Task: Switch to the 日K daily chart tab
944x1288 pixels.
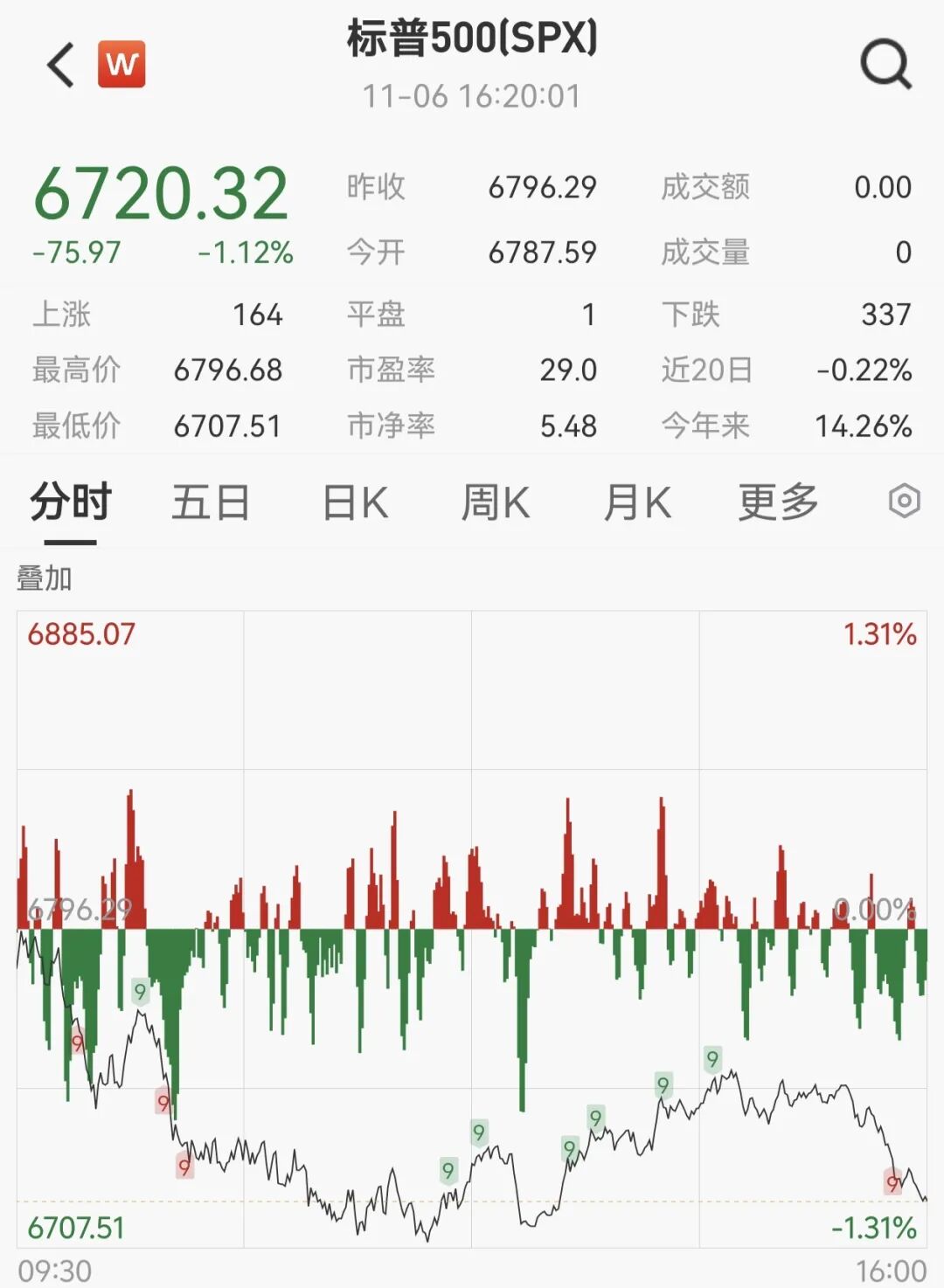Action: (355, 502)
